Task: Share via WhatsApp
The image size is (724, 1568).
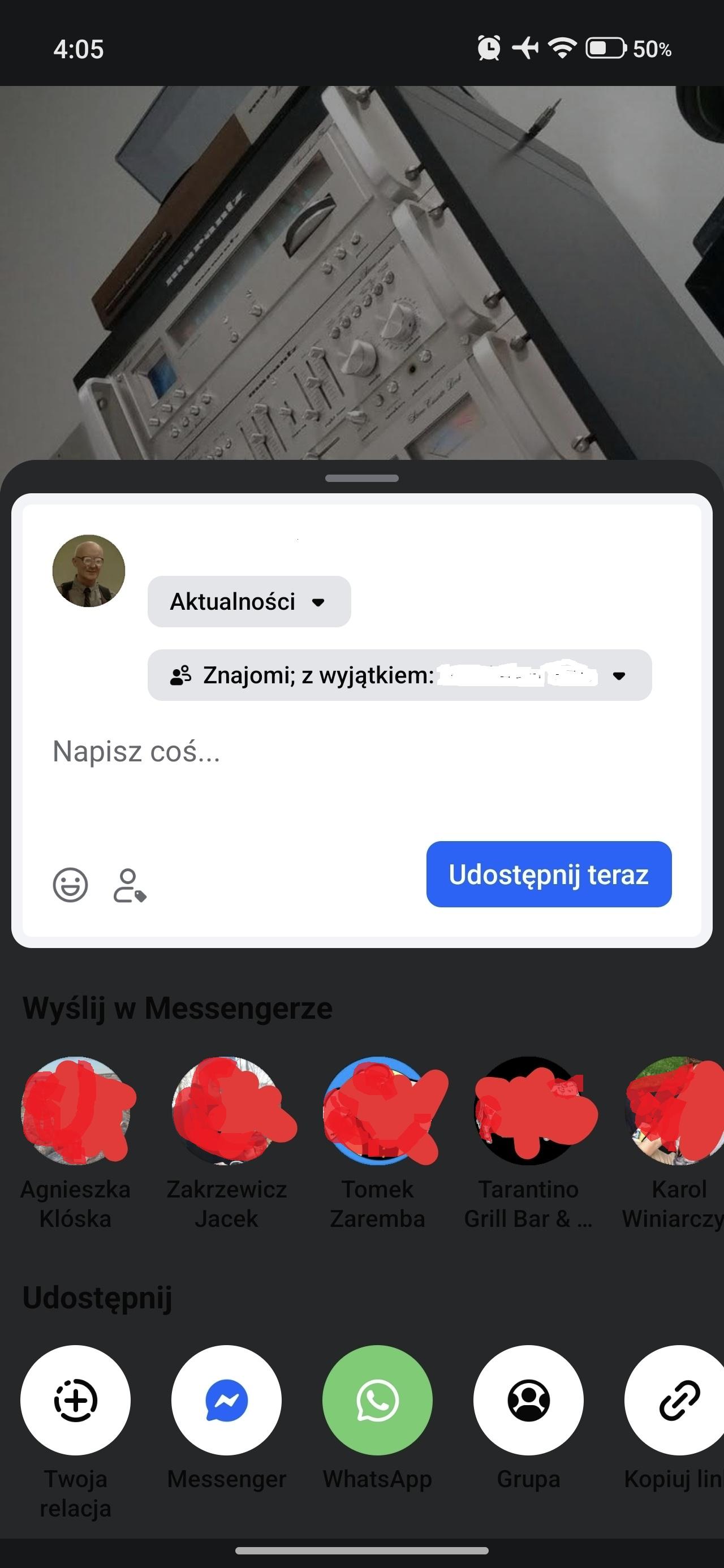Action: (x=377, y=1400)
